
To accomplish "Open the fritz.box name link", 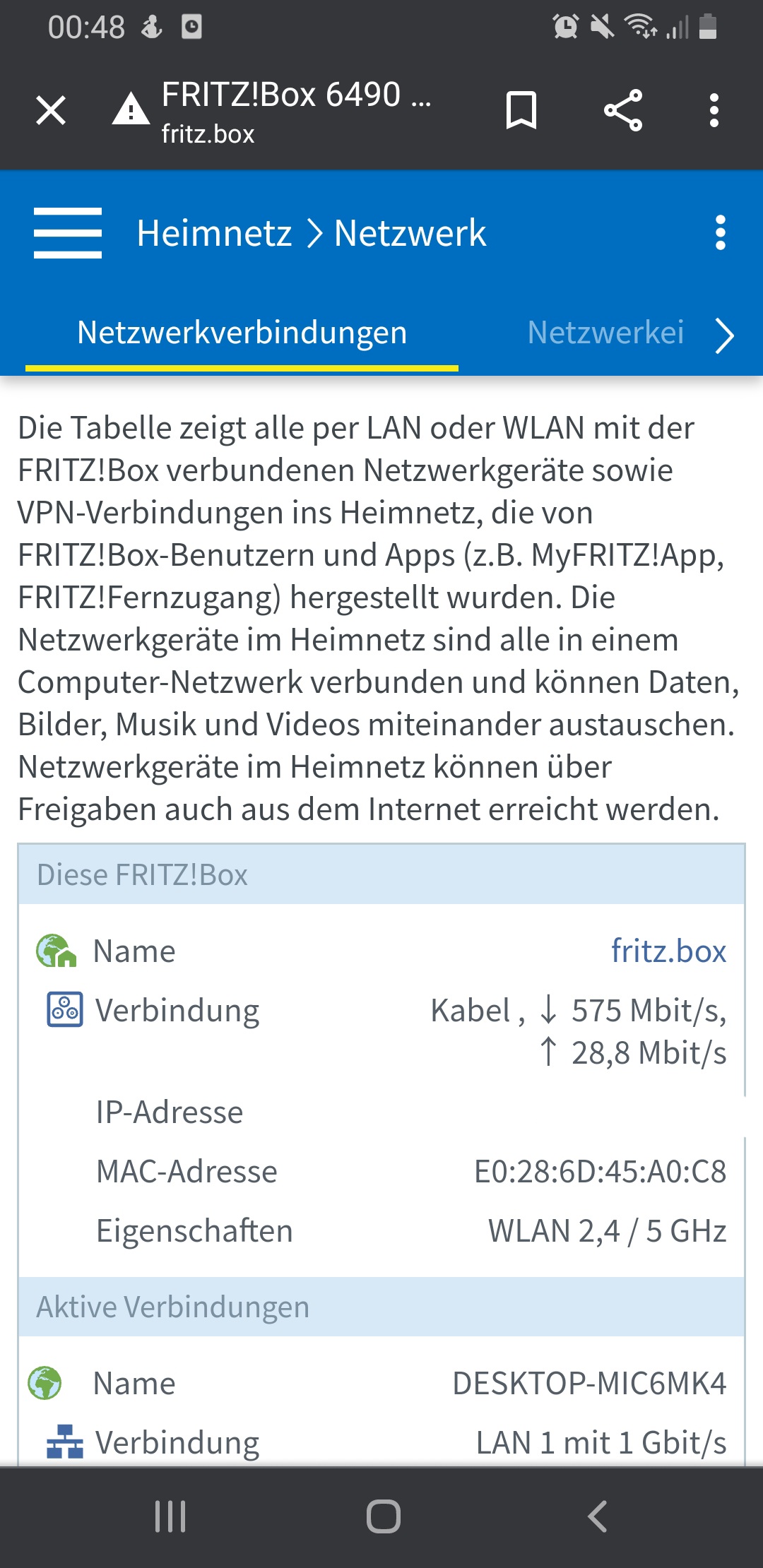I will click(668, 951).
